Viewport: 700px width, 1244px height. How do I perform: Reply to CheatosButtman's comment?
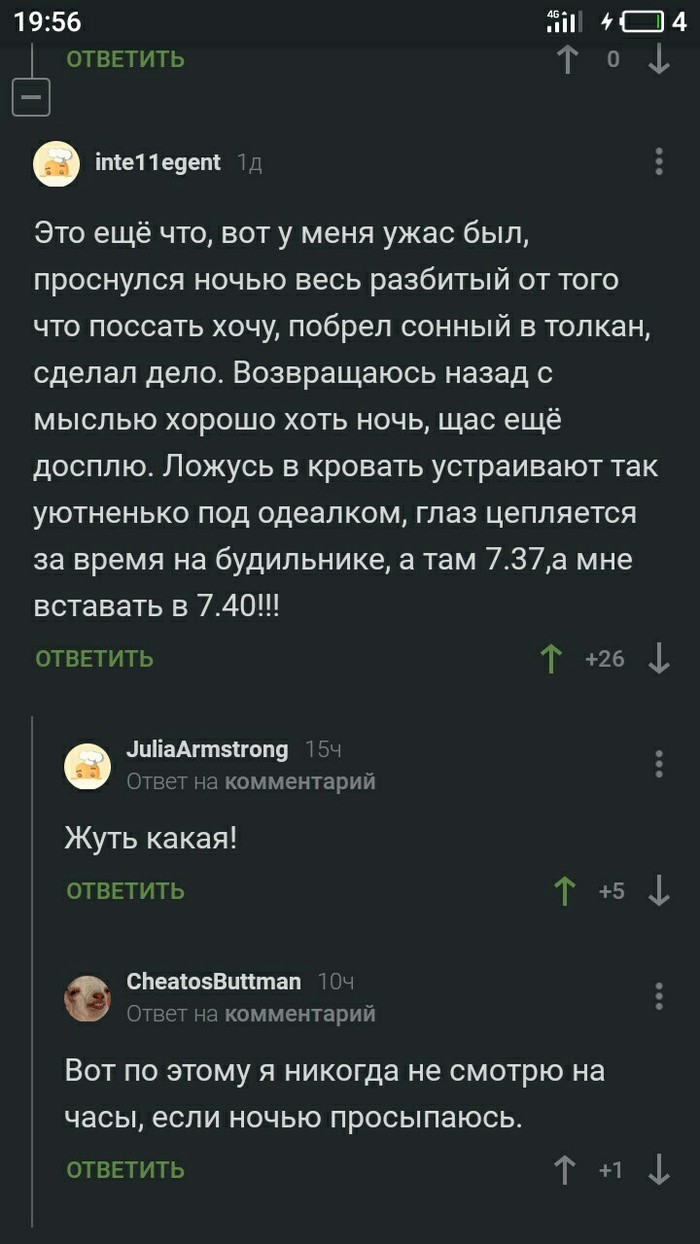(125, 1169)
